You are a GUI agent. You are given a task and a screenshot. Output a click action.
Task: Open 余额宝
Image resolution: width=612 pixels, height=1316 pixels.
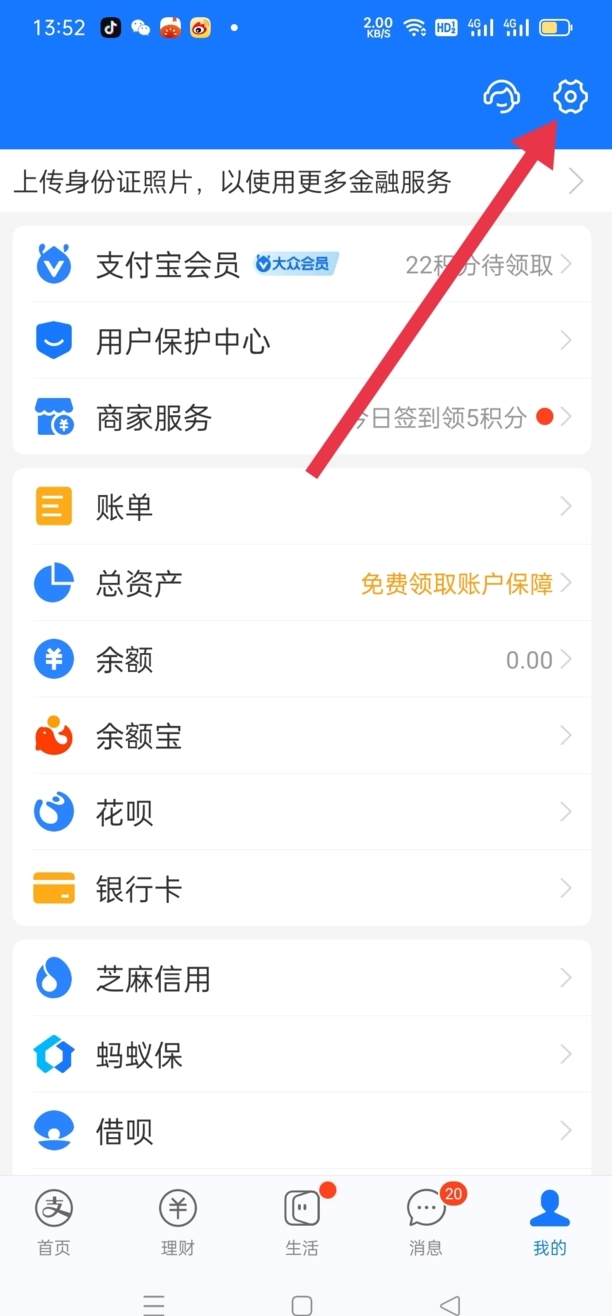point(300,736)
